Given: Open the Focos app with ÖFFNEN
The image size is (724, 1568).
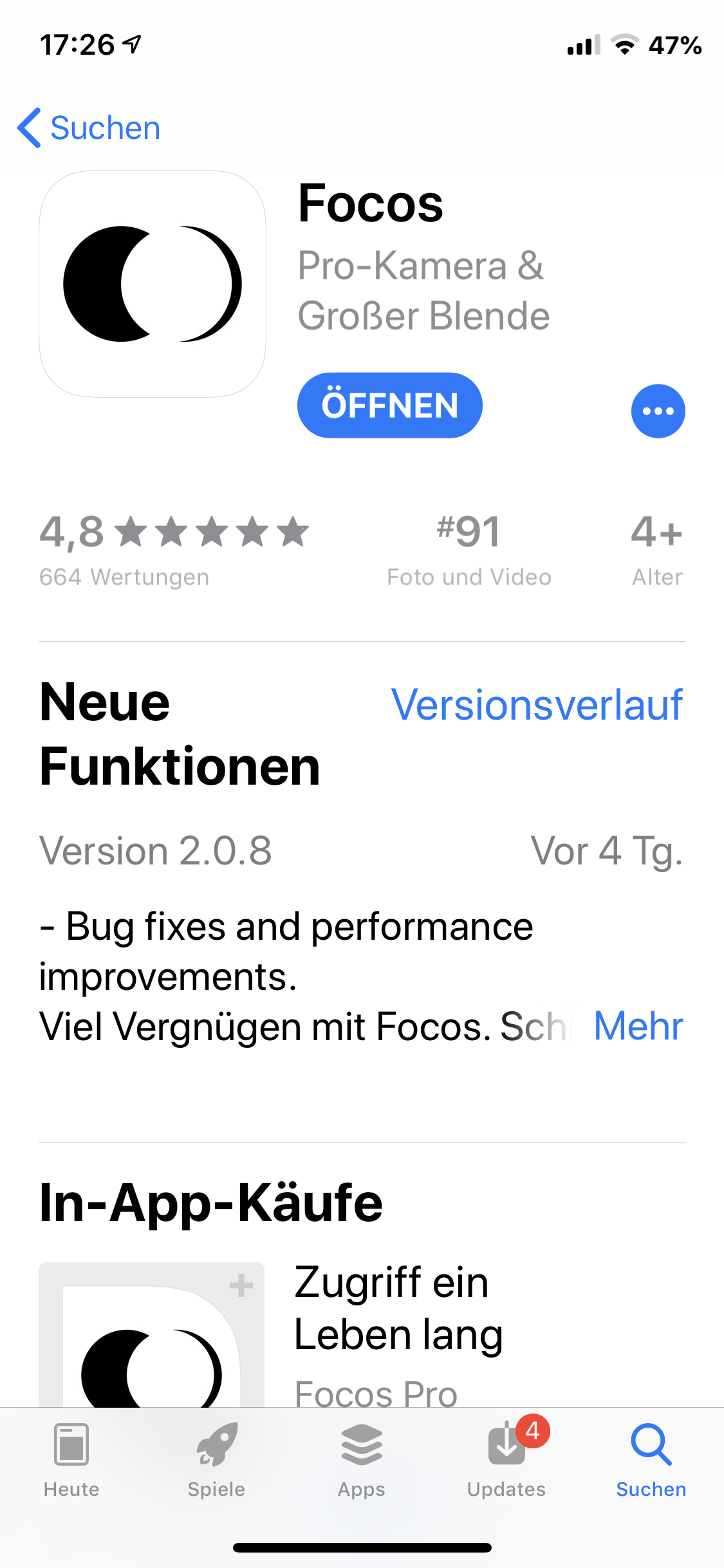Looking at the screenshot, I should pyautogui.click(x=389, y=406).
